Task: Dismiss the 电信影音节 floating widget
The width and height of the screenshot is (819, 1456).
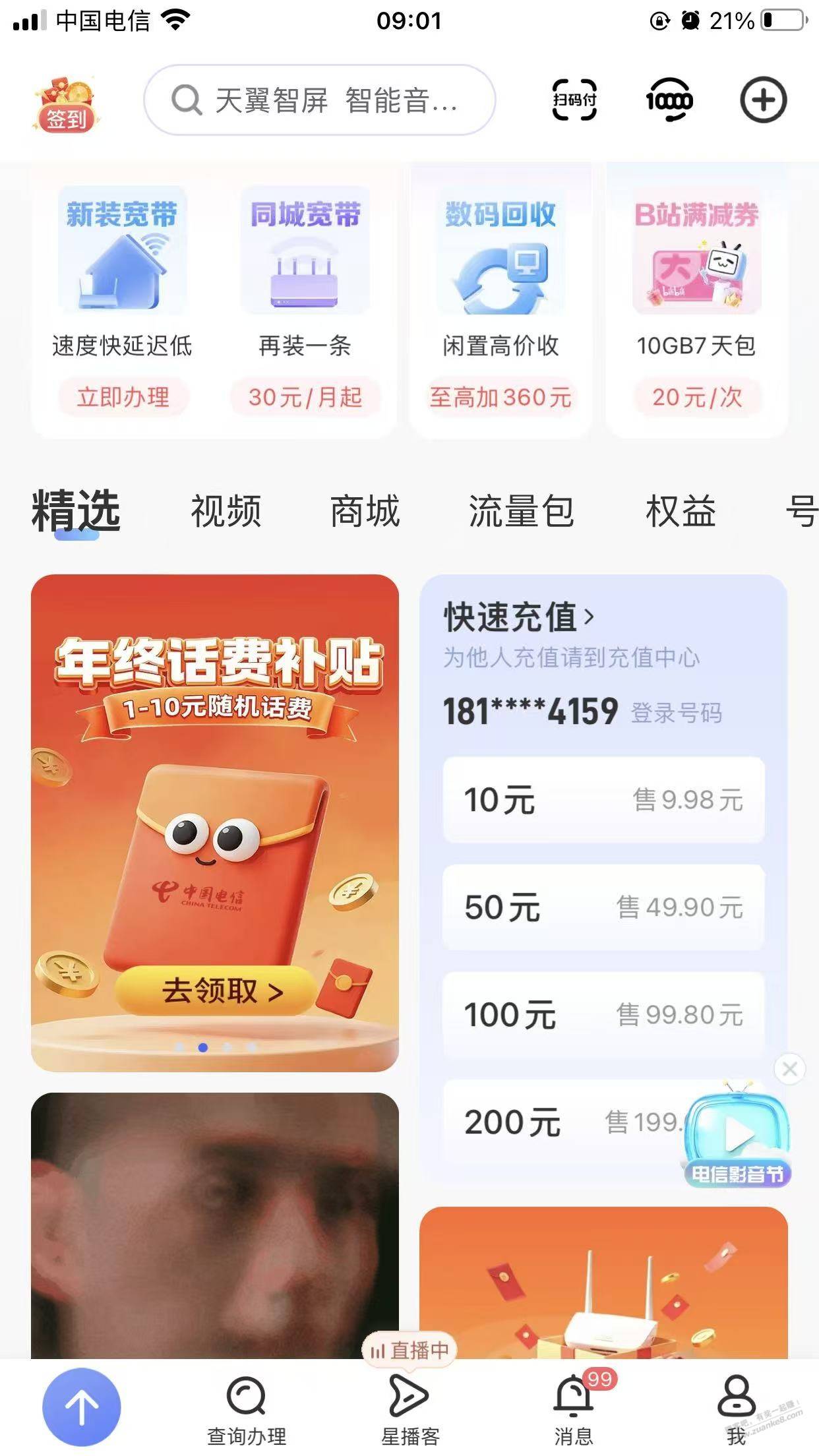Action: point(789,1069)
